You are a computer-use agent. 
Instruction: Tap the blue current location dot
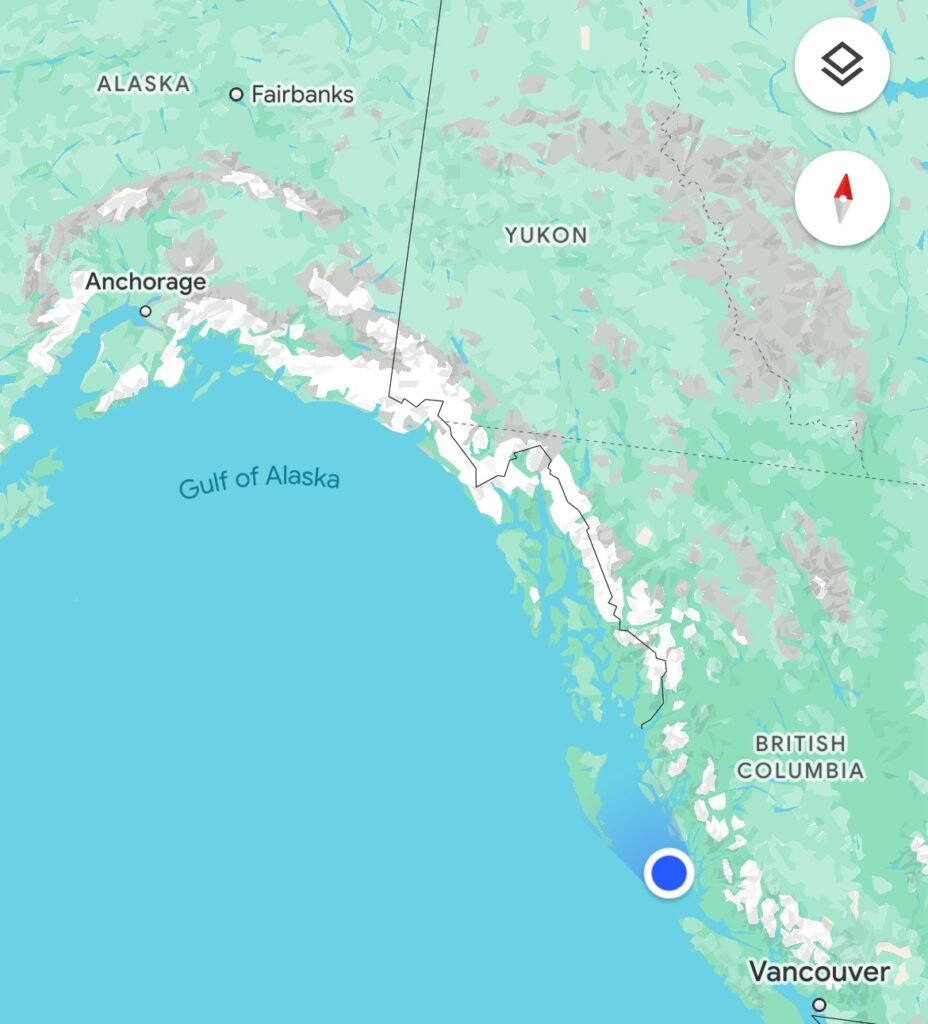point(668,872)
